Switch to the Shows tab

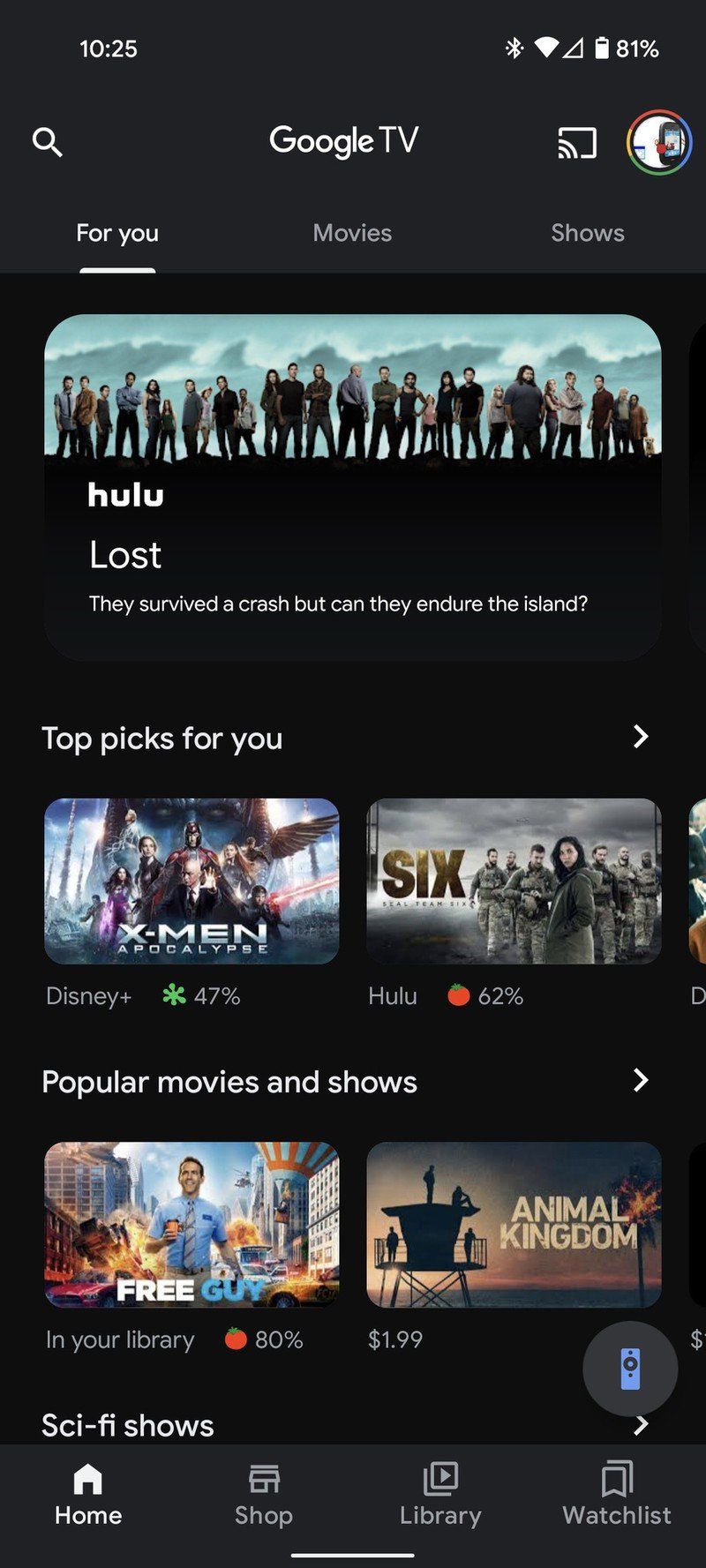[x=587, y=233]
